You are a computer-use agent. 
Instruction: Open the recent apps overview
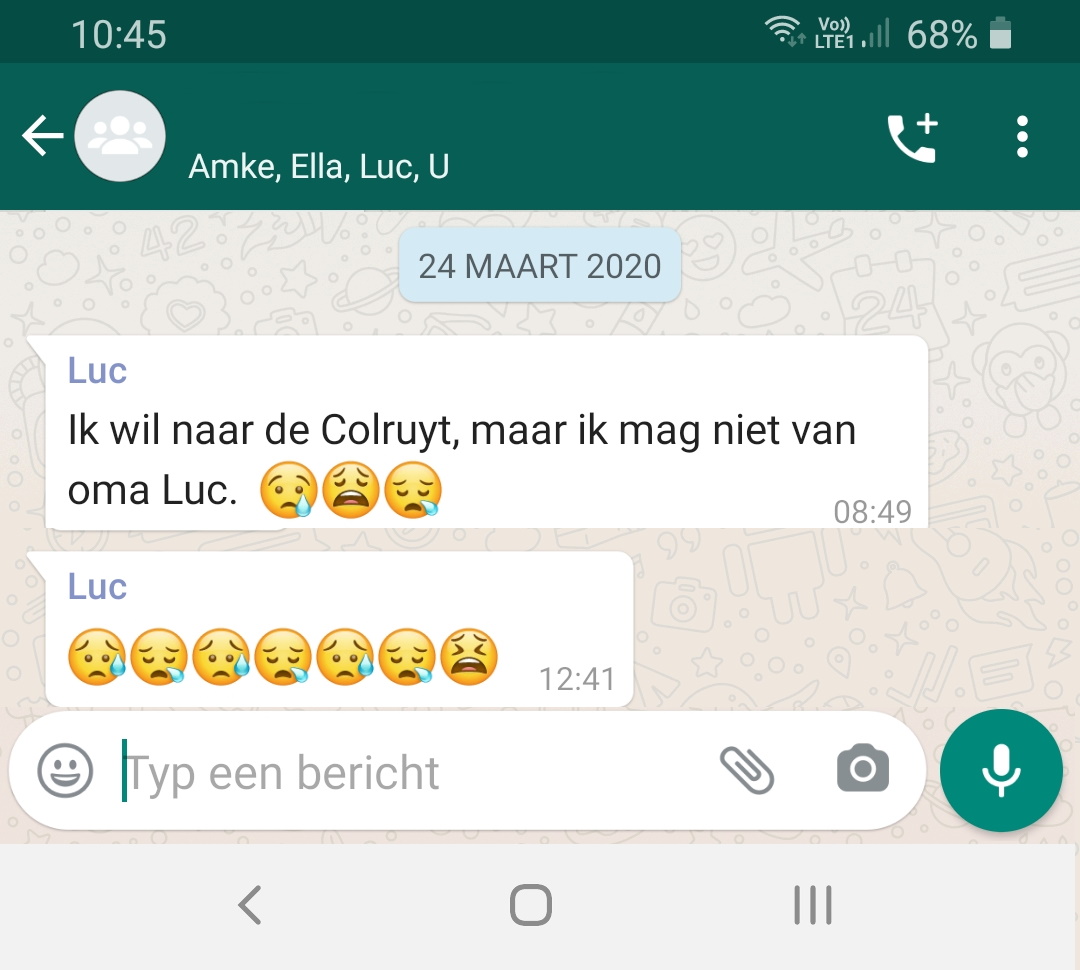tap(812, 906)
